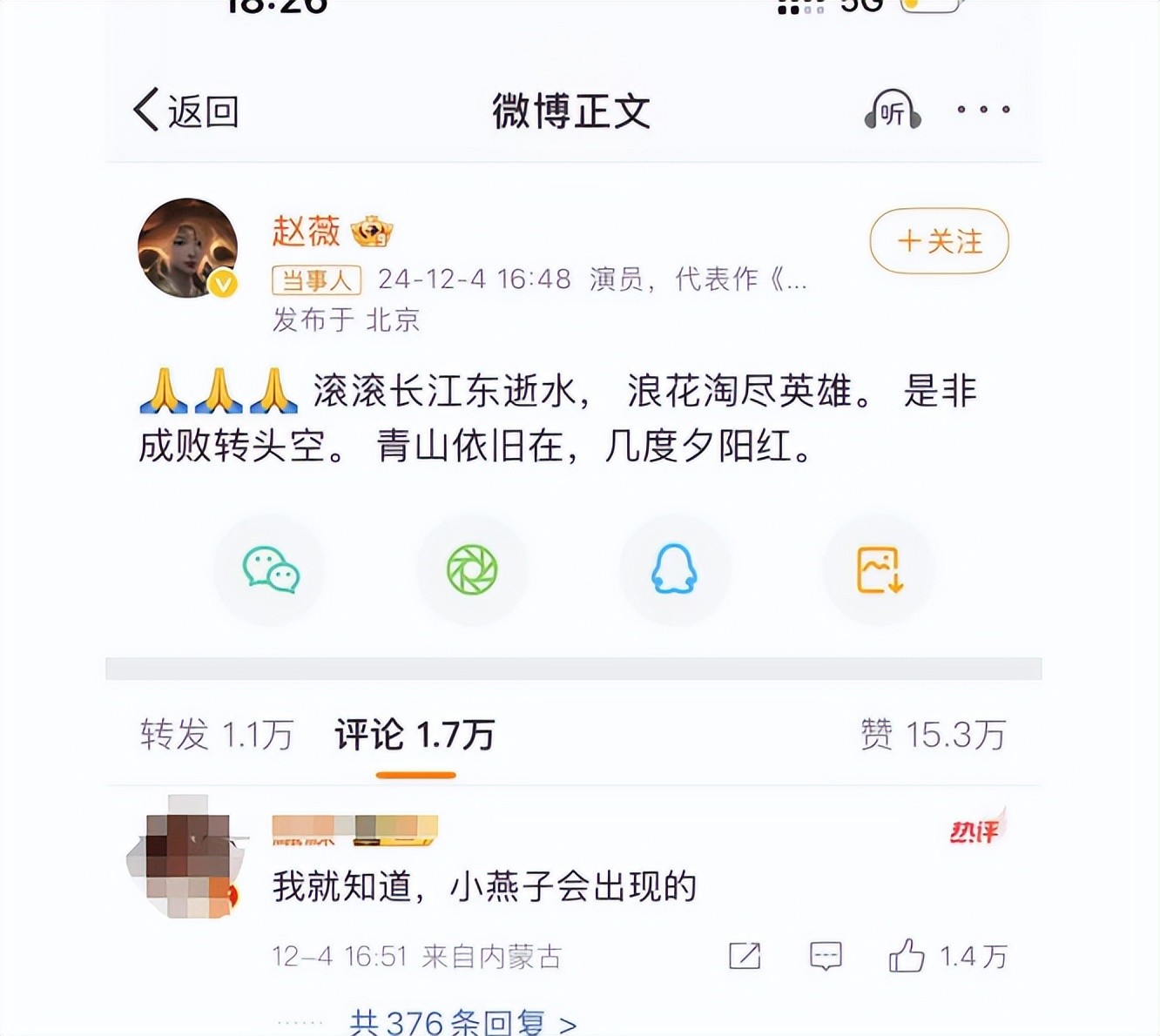Select the 评论 comments tab
The image size is (1160, 1036).
[415, 735]
